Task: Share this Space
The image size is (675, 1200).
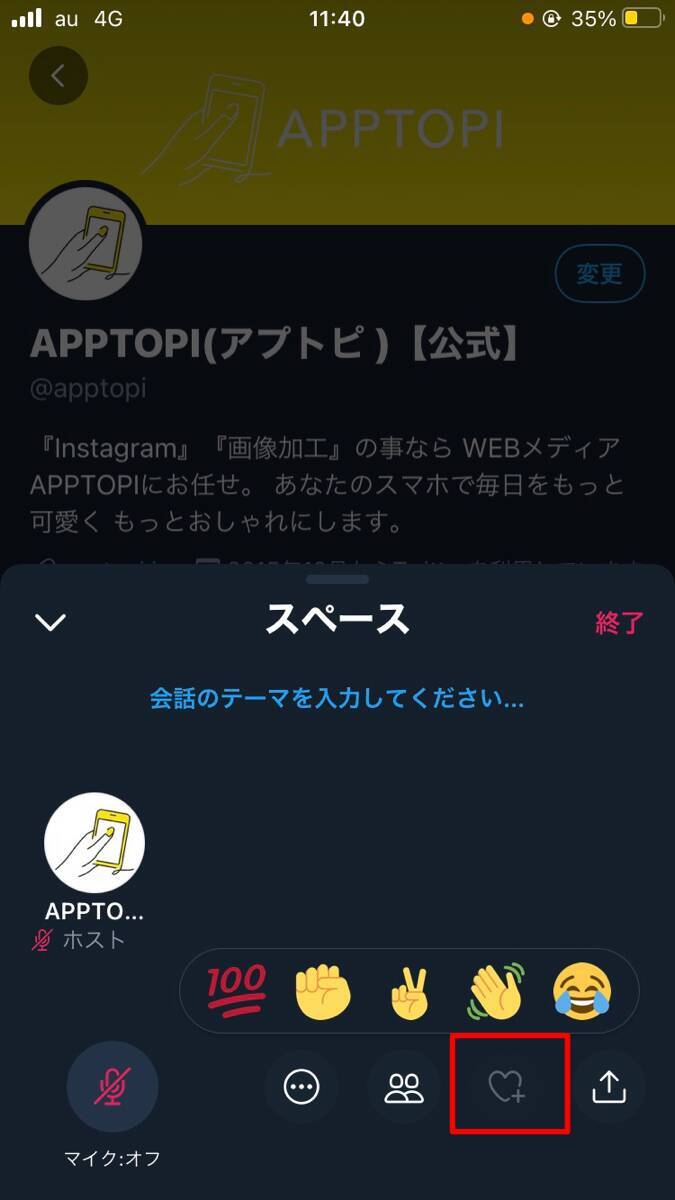Action: [x=609, y=1087]
